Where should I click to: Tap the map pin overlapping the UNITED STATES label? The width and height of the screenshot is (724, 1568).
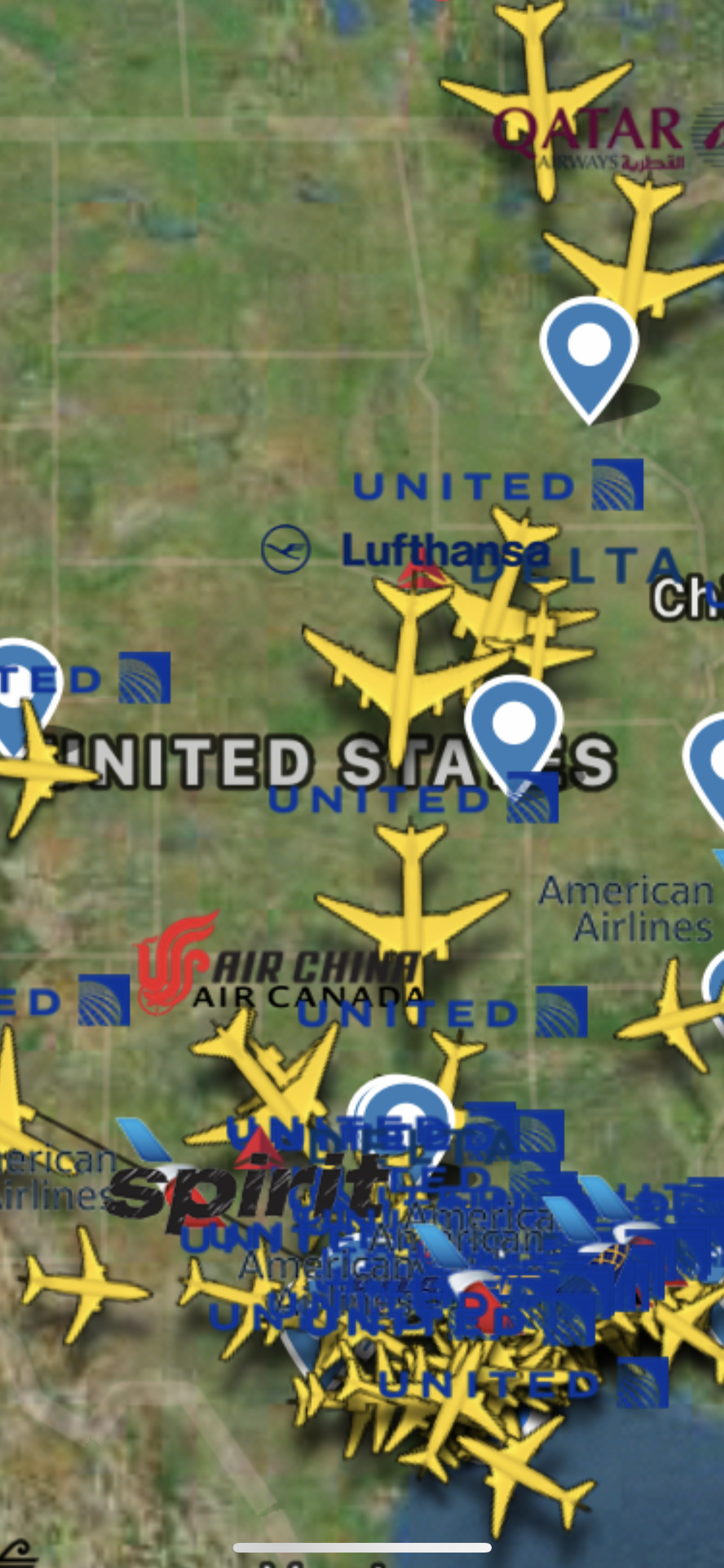tap(514, 722)
